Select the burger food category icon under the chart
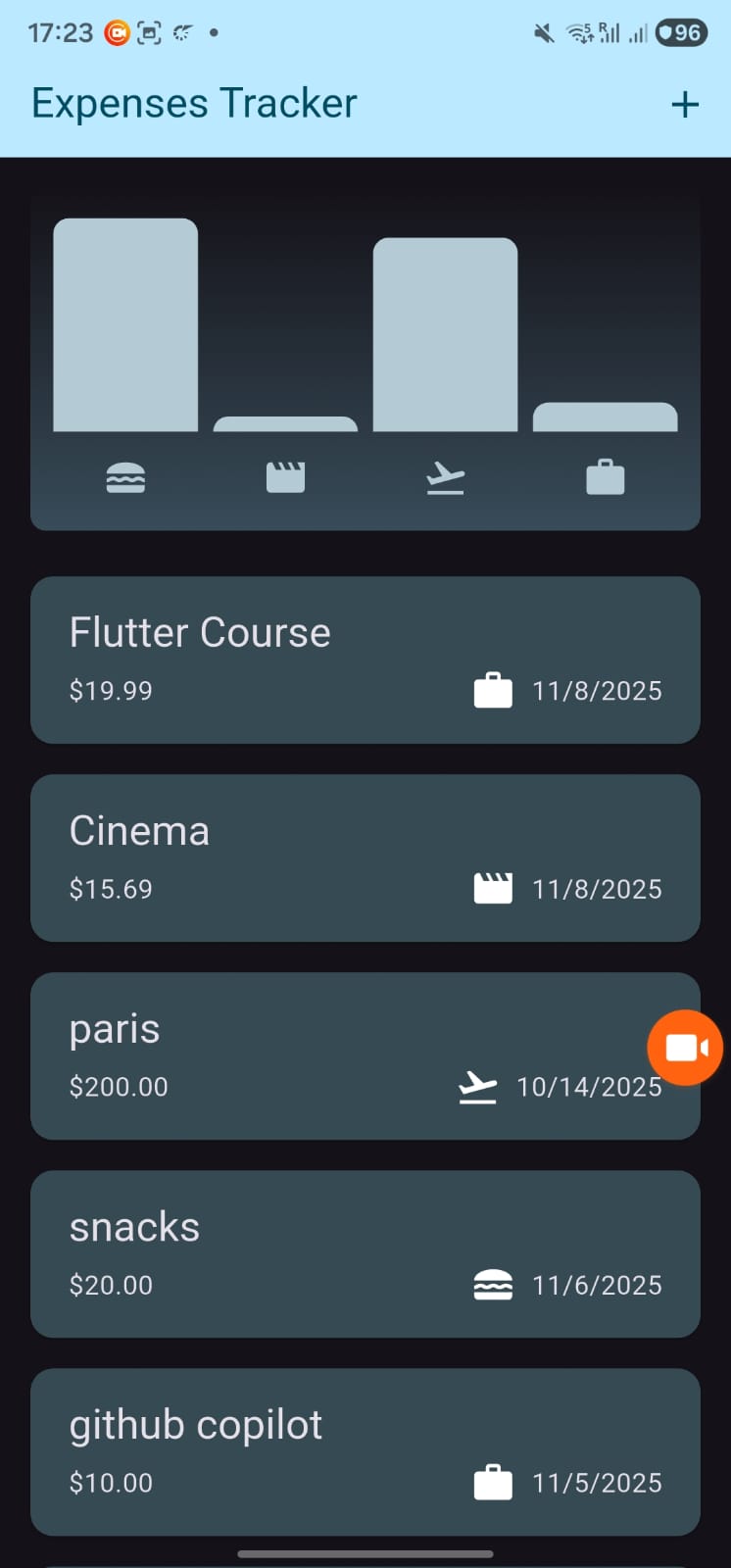The image size is (731, 1568). point(125,477)
